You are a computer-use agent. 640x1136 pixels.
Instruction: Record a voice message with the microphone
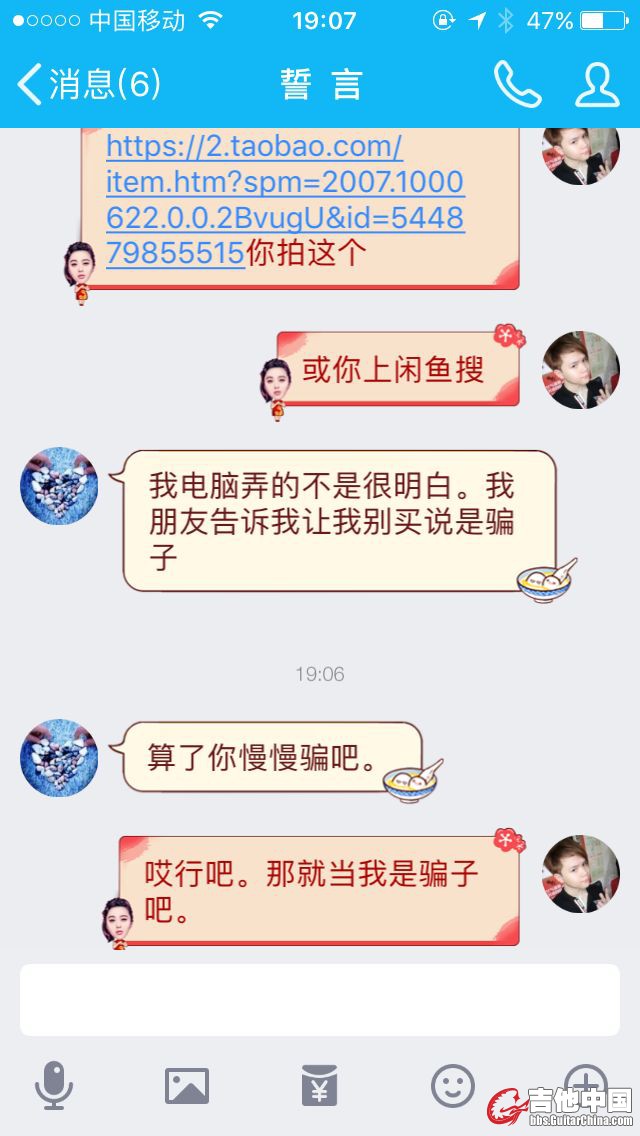pos(54,1085)
